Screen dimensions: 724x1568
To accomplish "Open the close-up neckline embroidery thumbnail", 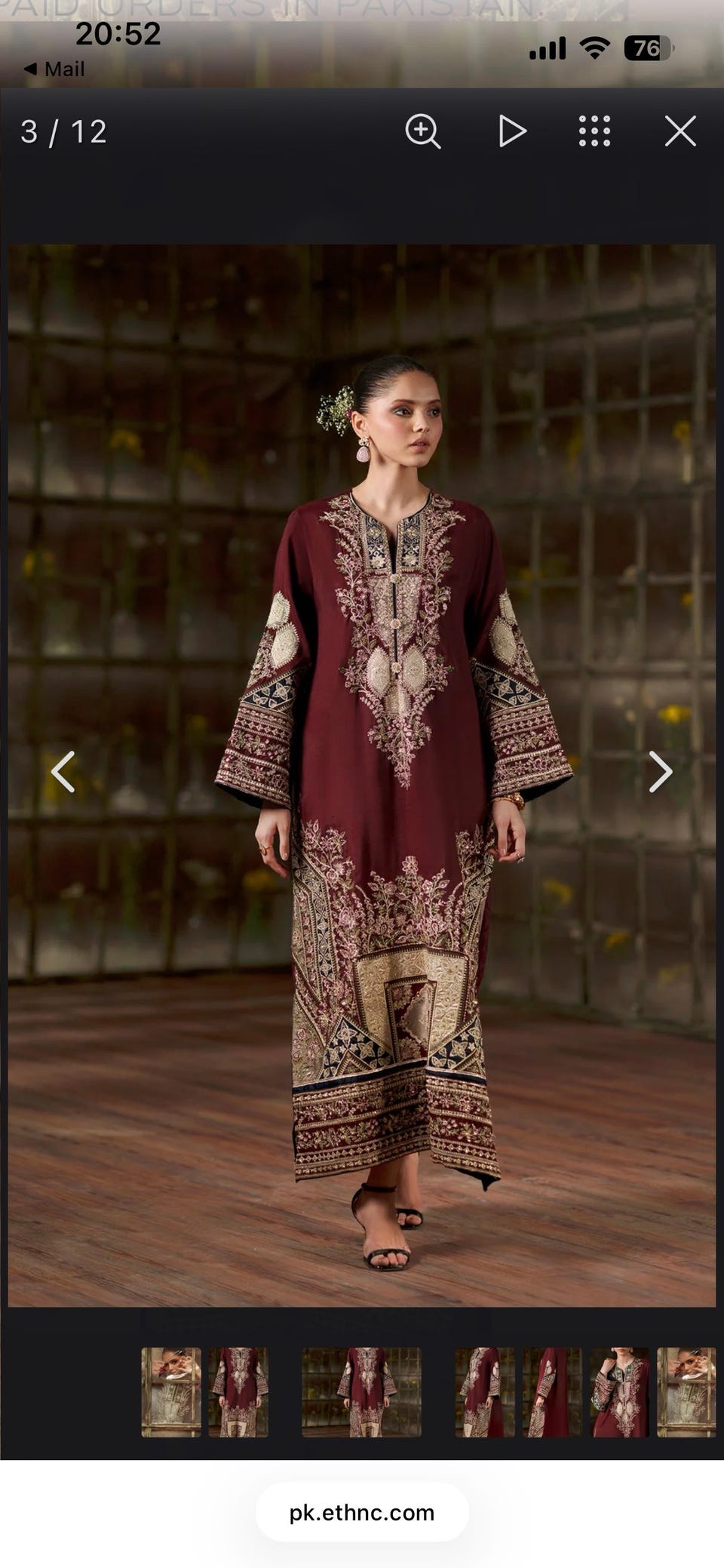I will point(620,1392).
